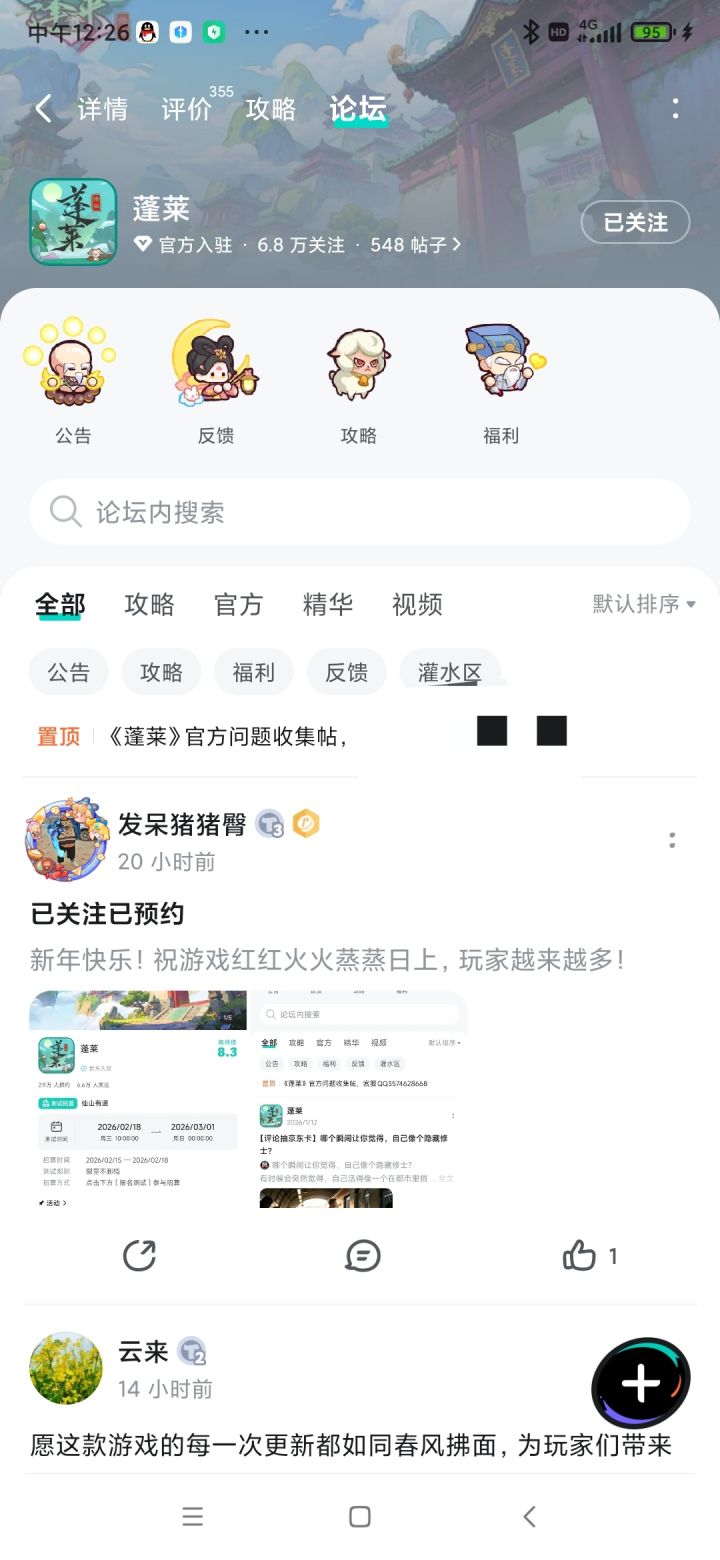Open the top-right overflow menu
Screen dimensions: 720x1560
coord(676,108)
